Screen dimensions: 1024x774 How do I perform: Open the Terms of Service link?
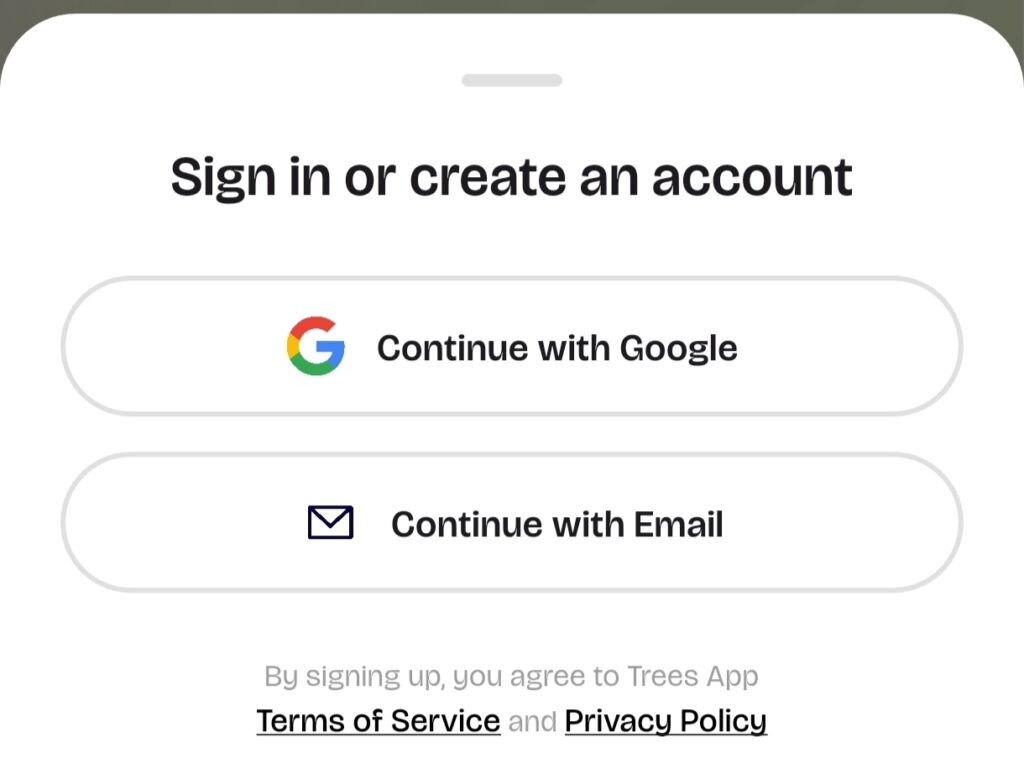[378, 721]
